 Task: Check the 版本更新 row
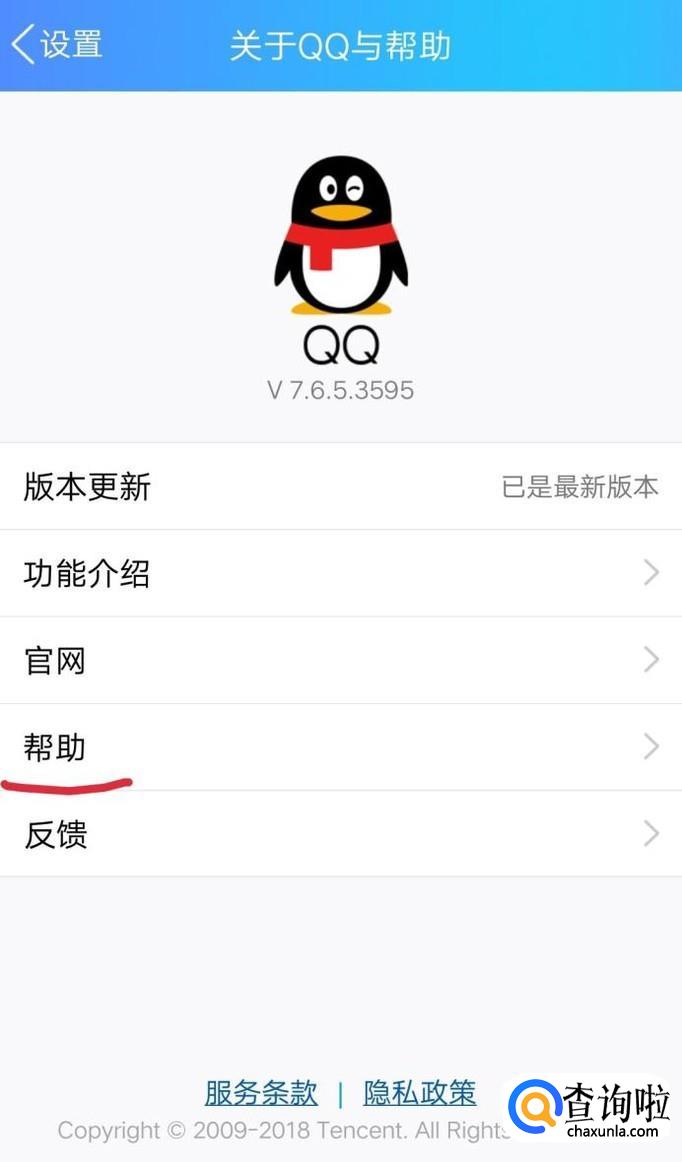click(340, 487)
